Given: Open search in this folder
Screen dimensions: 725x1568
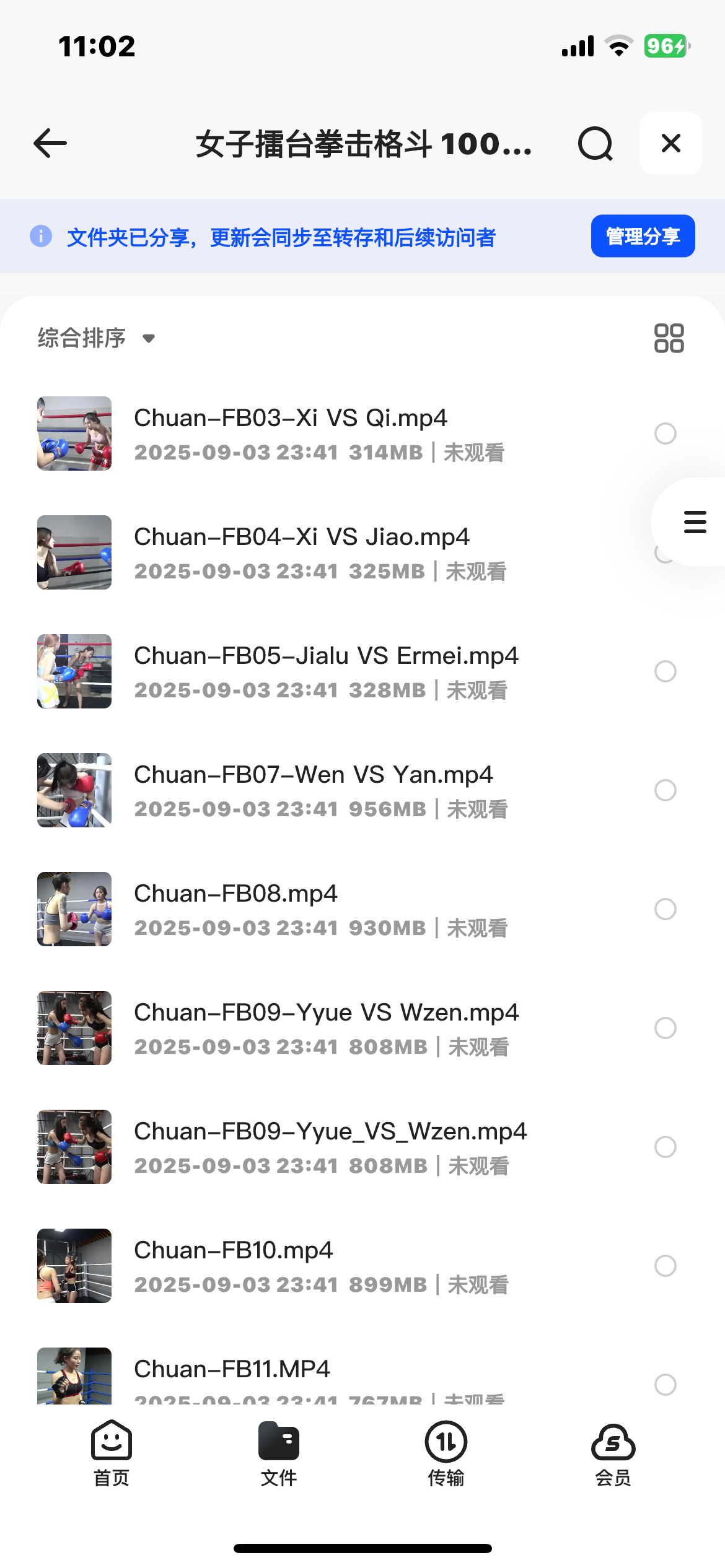Looking at the screenshot, I should point(595,144).
